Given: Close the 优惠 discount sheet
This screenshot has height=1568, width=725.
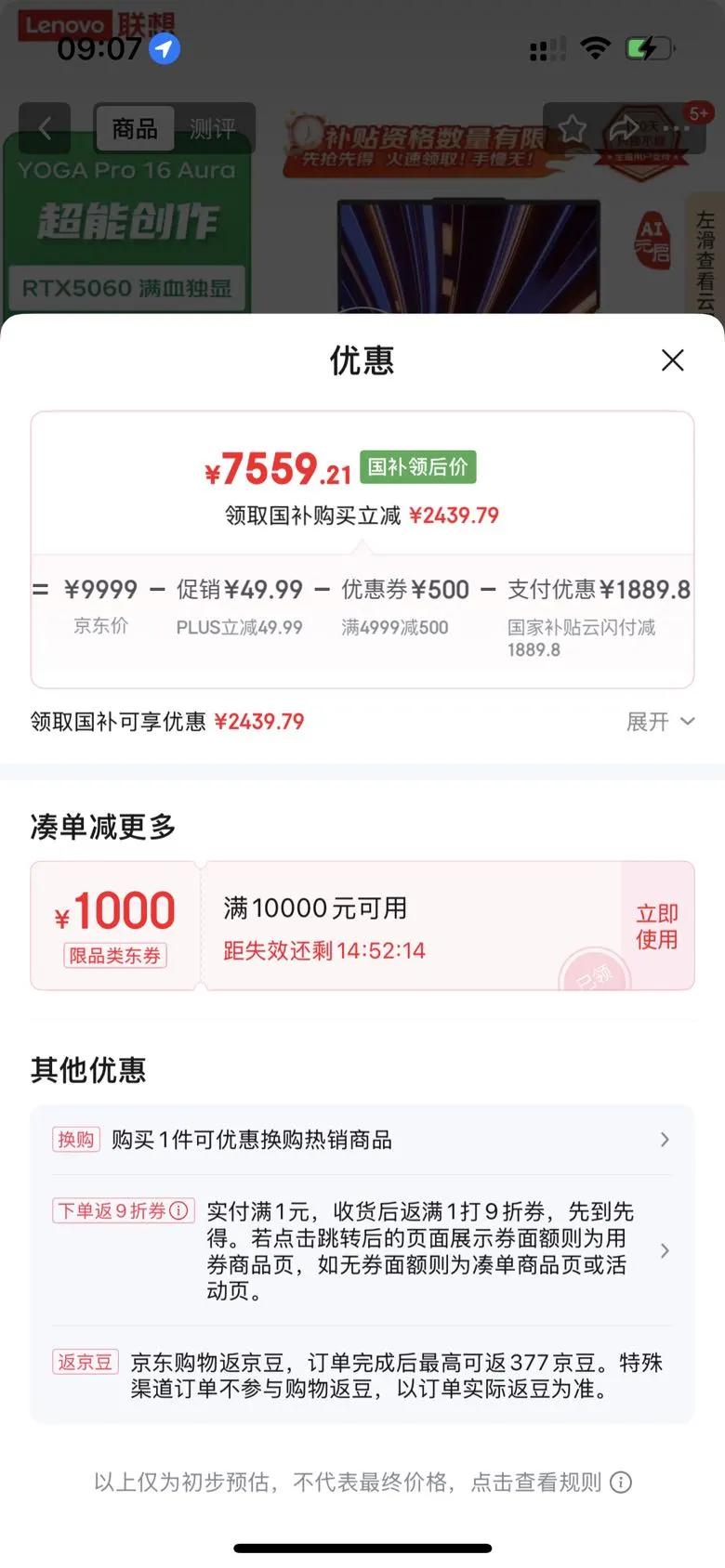Looking at the screenshot, I should click(672, 360).
